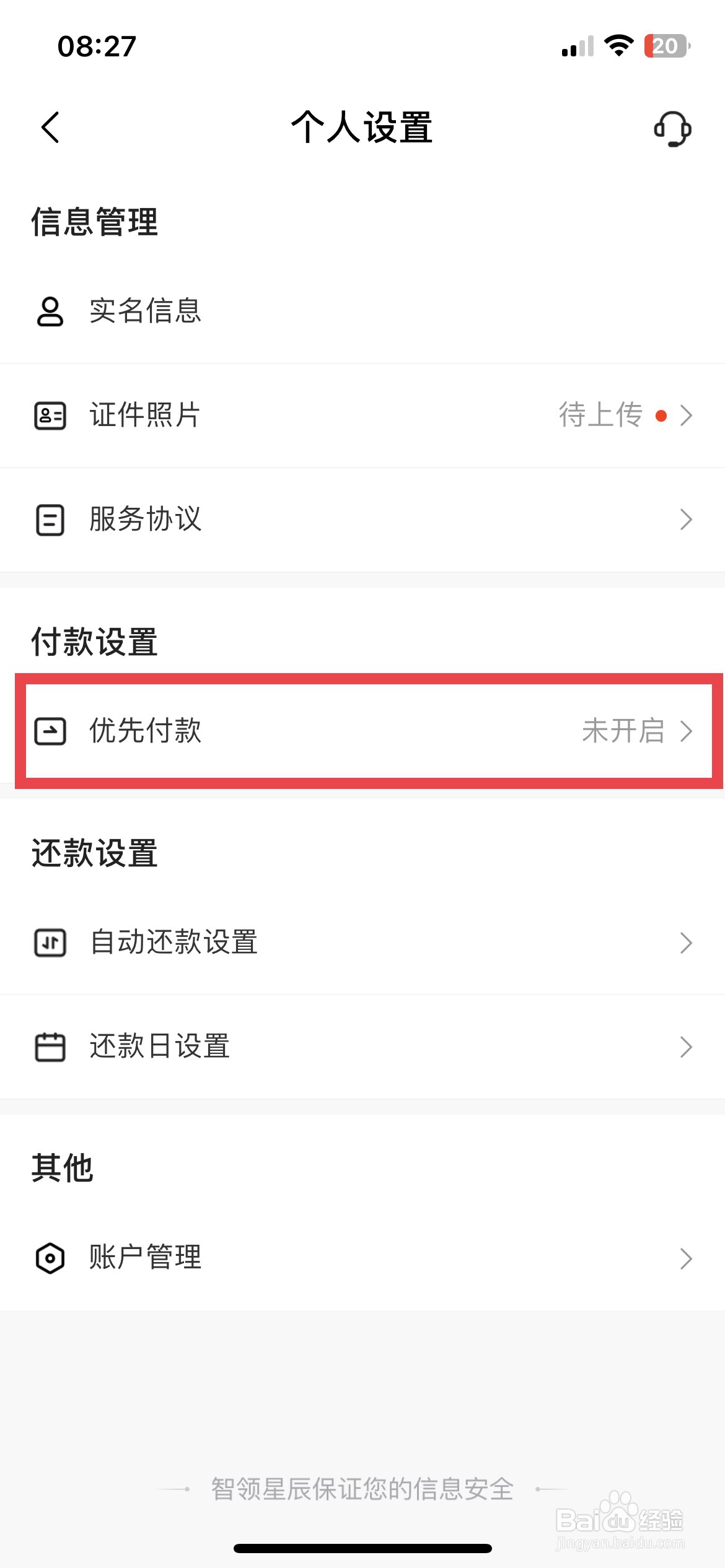
Task: Click the 优先付款 payment card icon
Action: pos(51,733)
